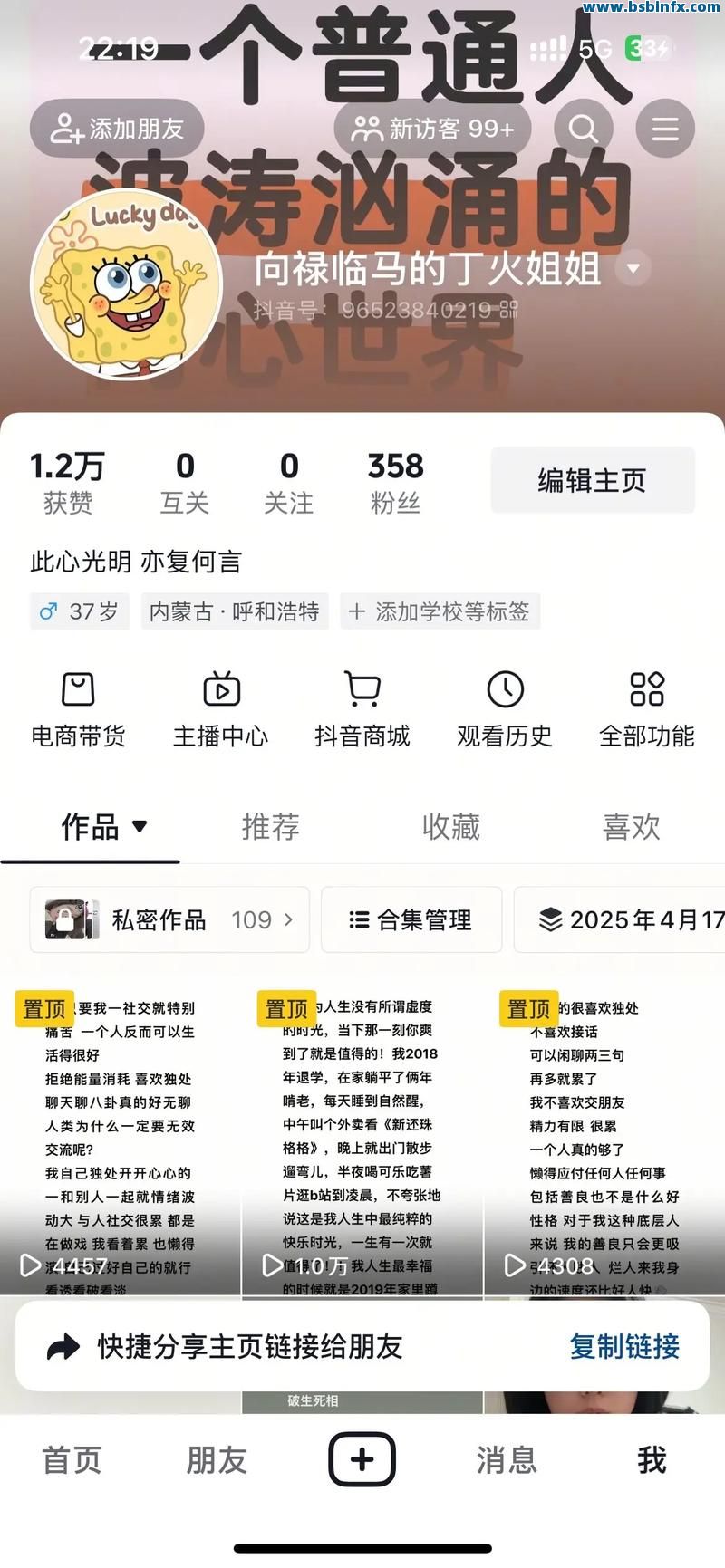Image resolution: width=725 pixels, height=1568 pixels.
Task: Switch to the 喜欢 tab
Action: (x=631, y=826)
